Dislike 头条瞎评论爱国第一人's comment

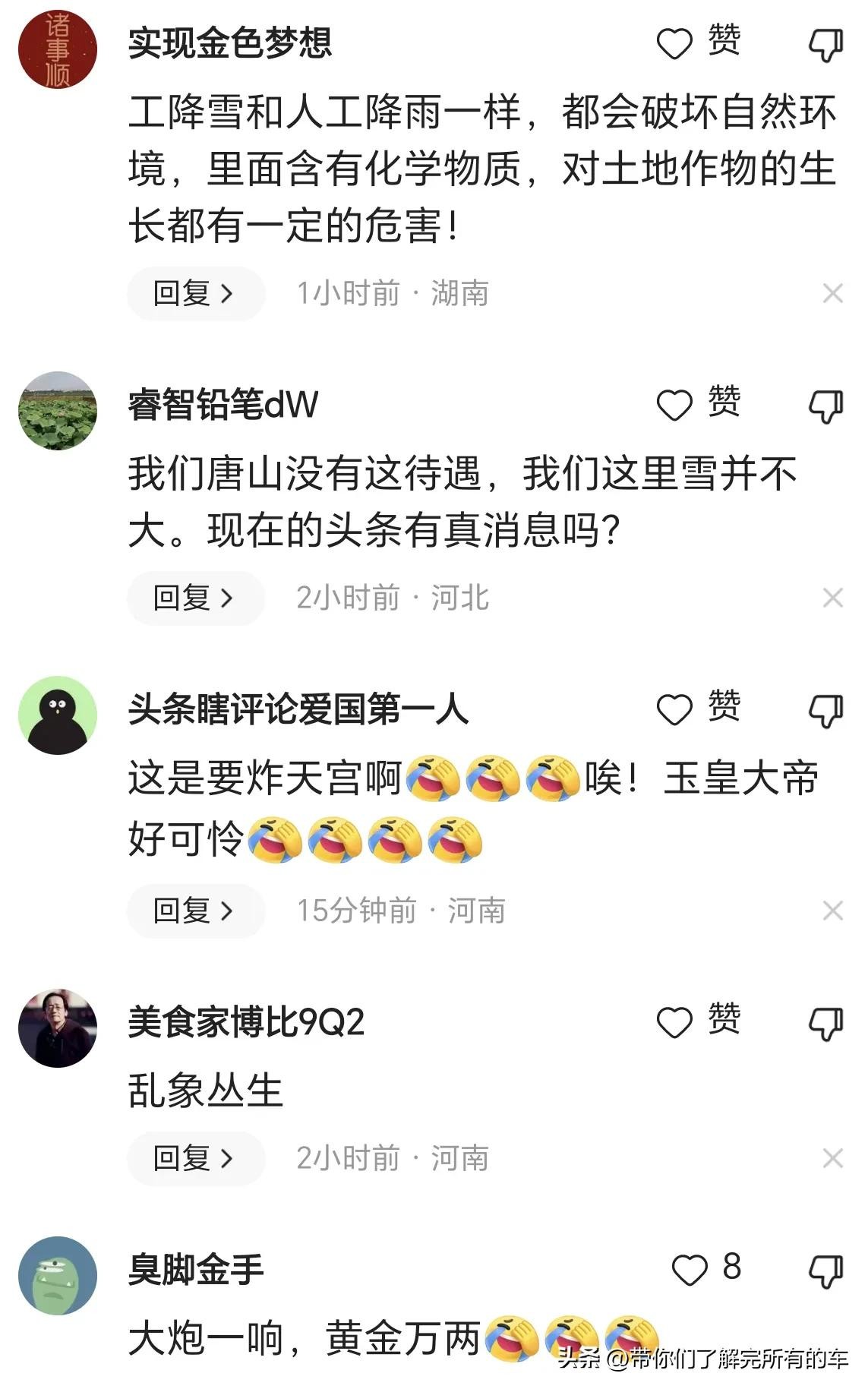(825, 712)
